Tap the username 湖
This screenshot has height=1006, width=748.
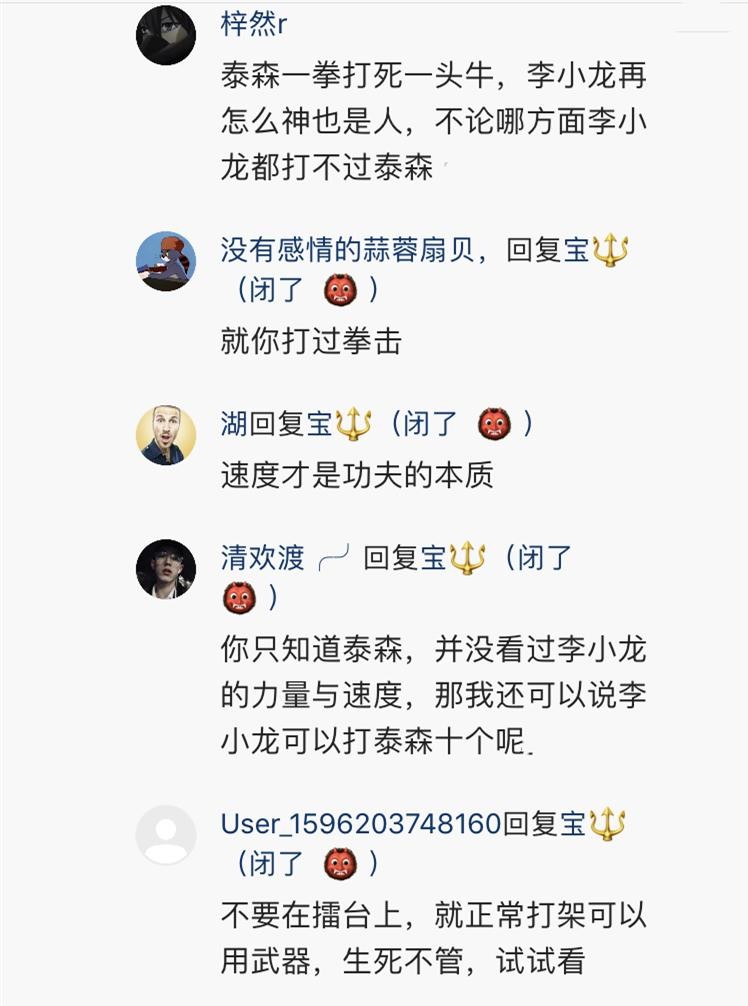pos(234,424)
